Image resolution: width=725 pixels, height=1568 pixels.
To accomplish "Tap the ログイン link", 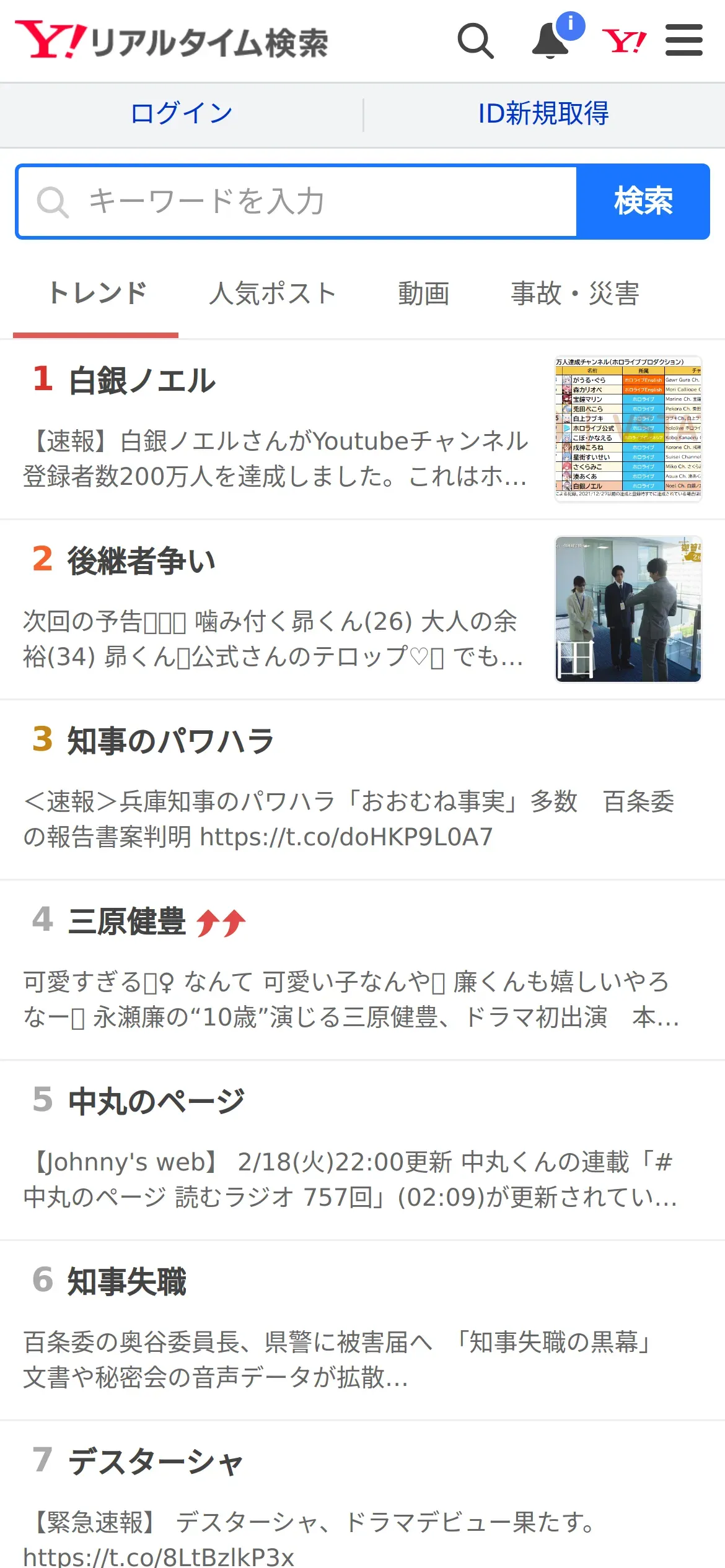I will [x=182, y=113].
